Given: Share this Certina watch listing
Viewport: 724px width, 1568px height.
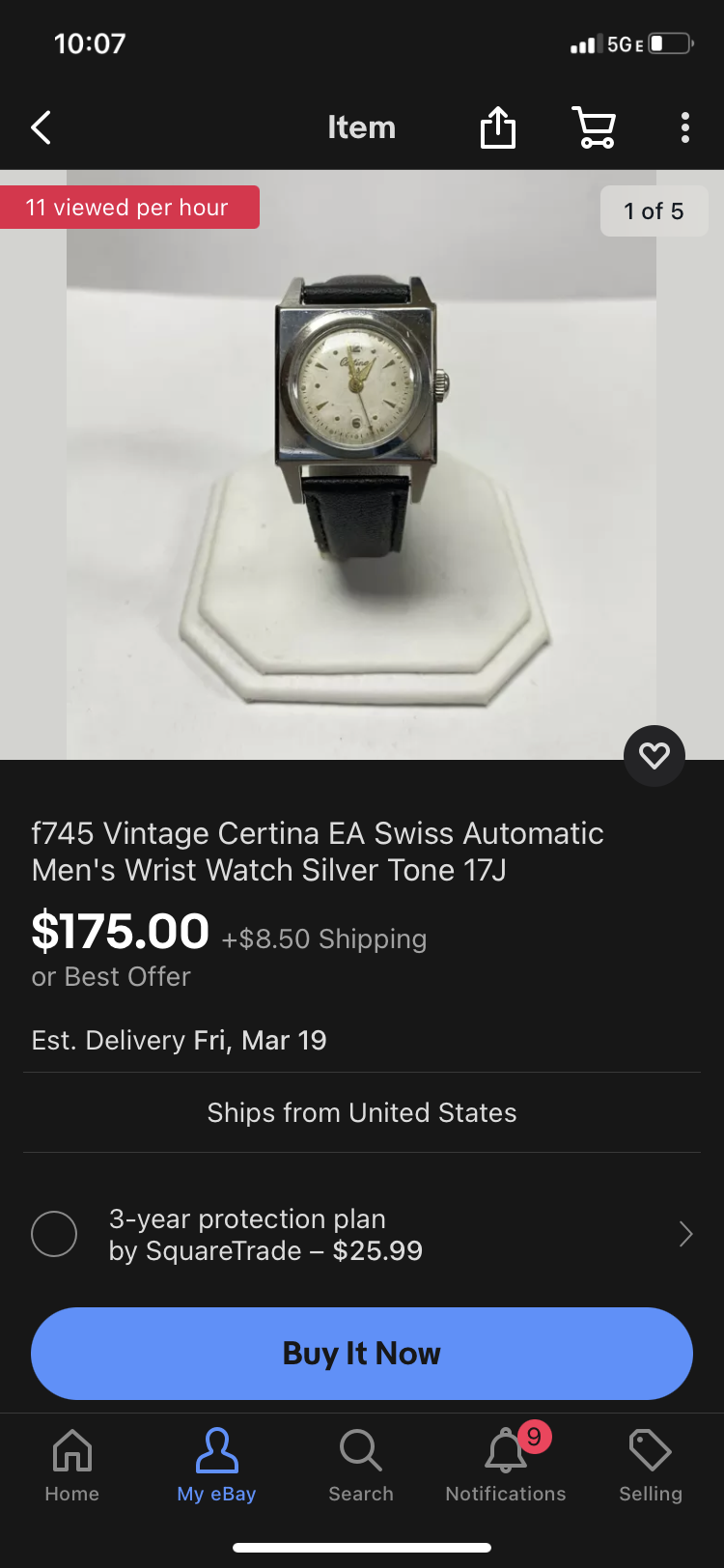Looking at the screenshot, I should point(498,127).
